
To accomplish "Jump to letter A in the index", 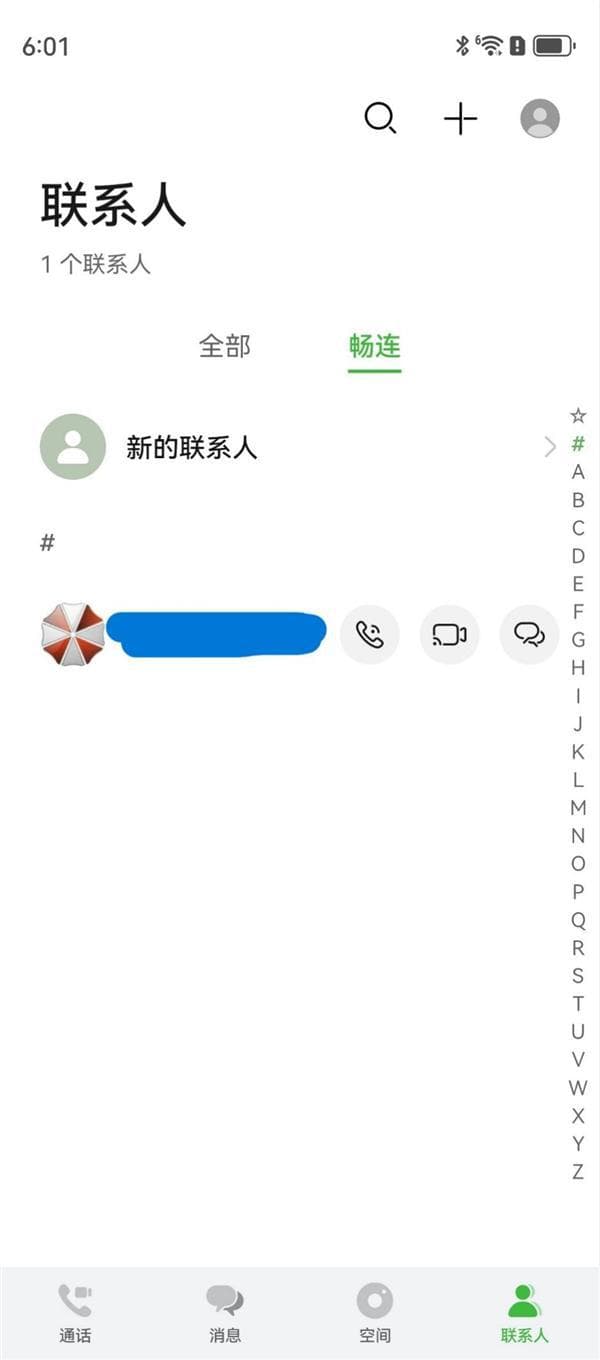I will pos(578,472).
